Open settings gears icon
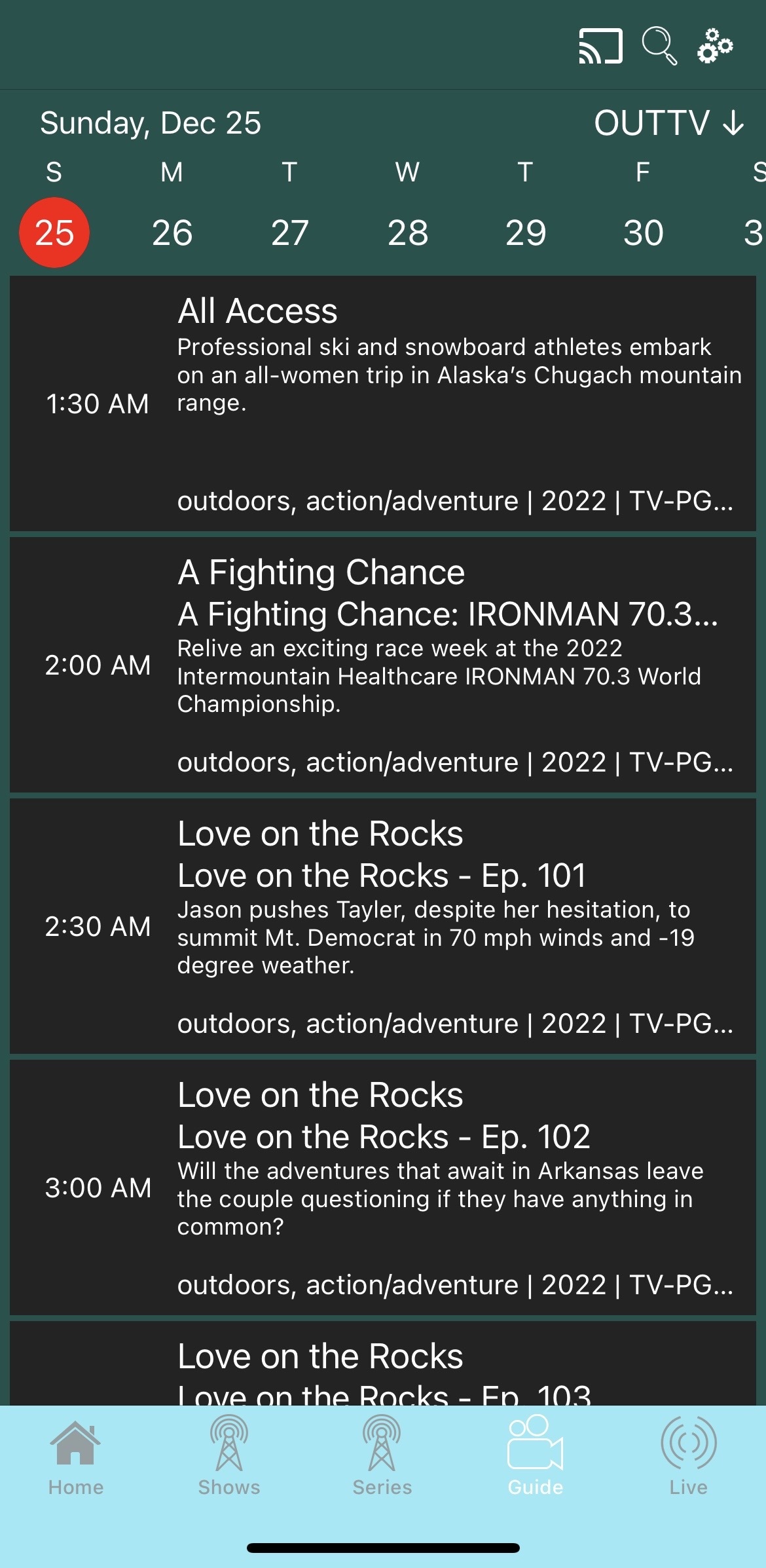This screenshot has height=1568, width=766. click(x=715, y=46)
